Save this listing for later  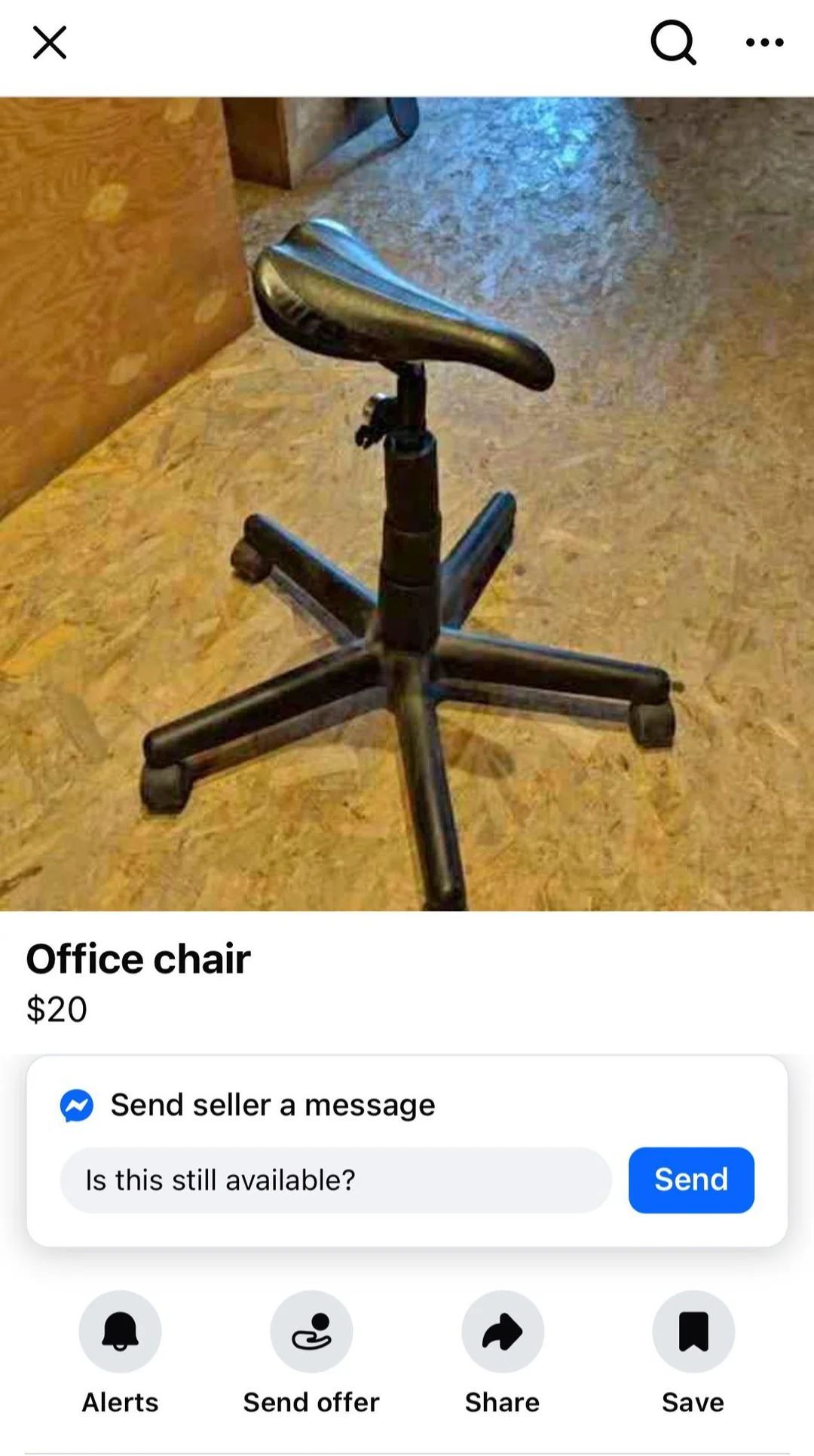coord(693,1332)
